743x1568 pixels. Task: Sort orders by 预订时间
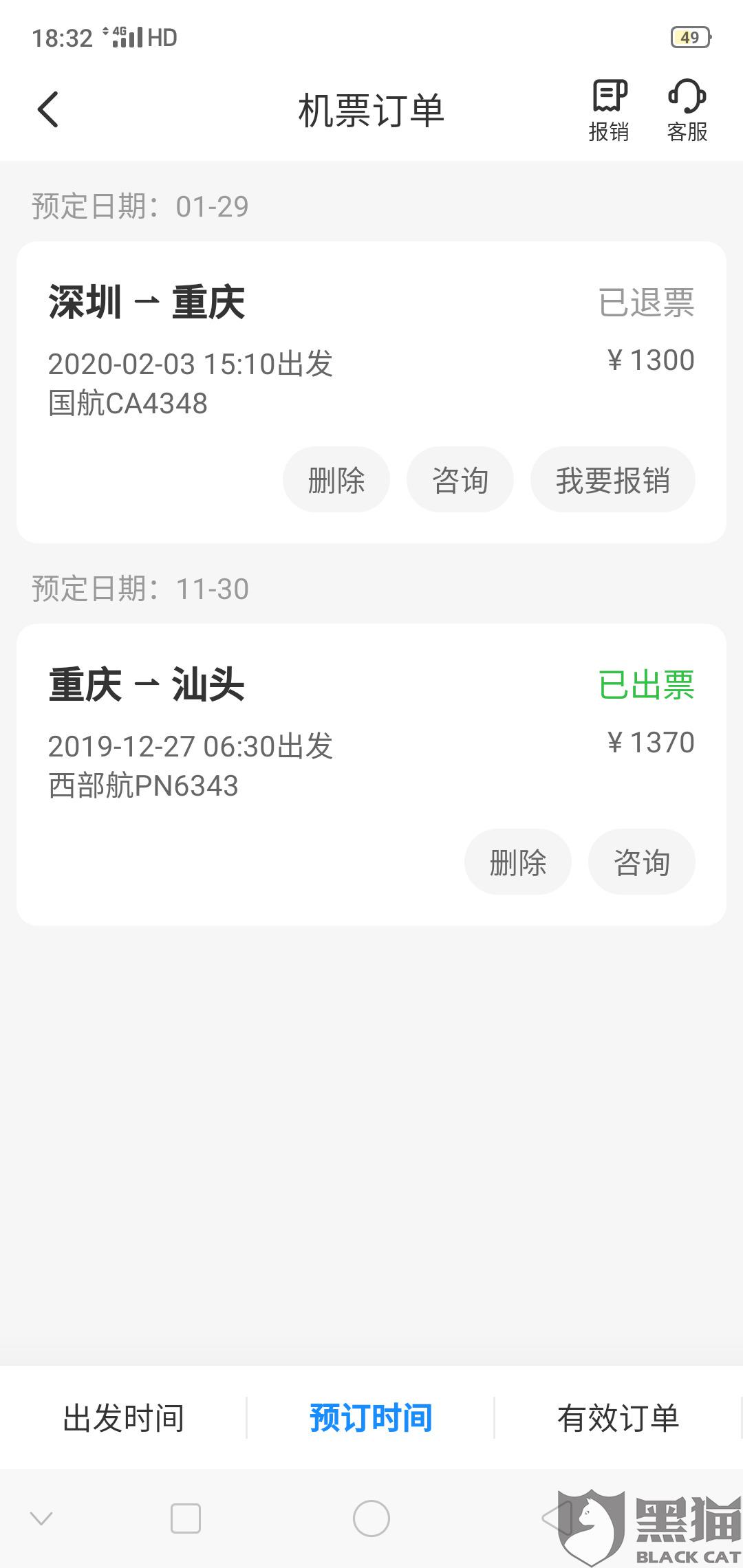coord(371,1418)
